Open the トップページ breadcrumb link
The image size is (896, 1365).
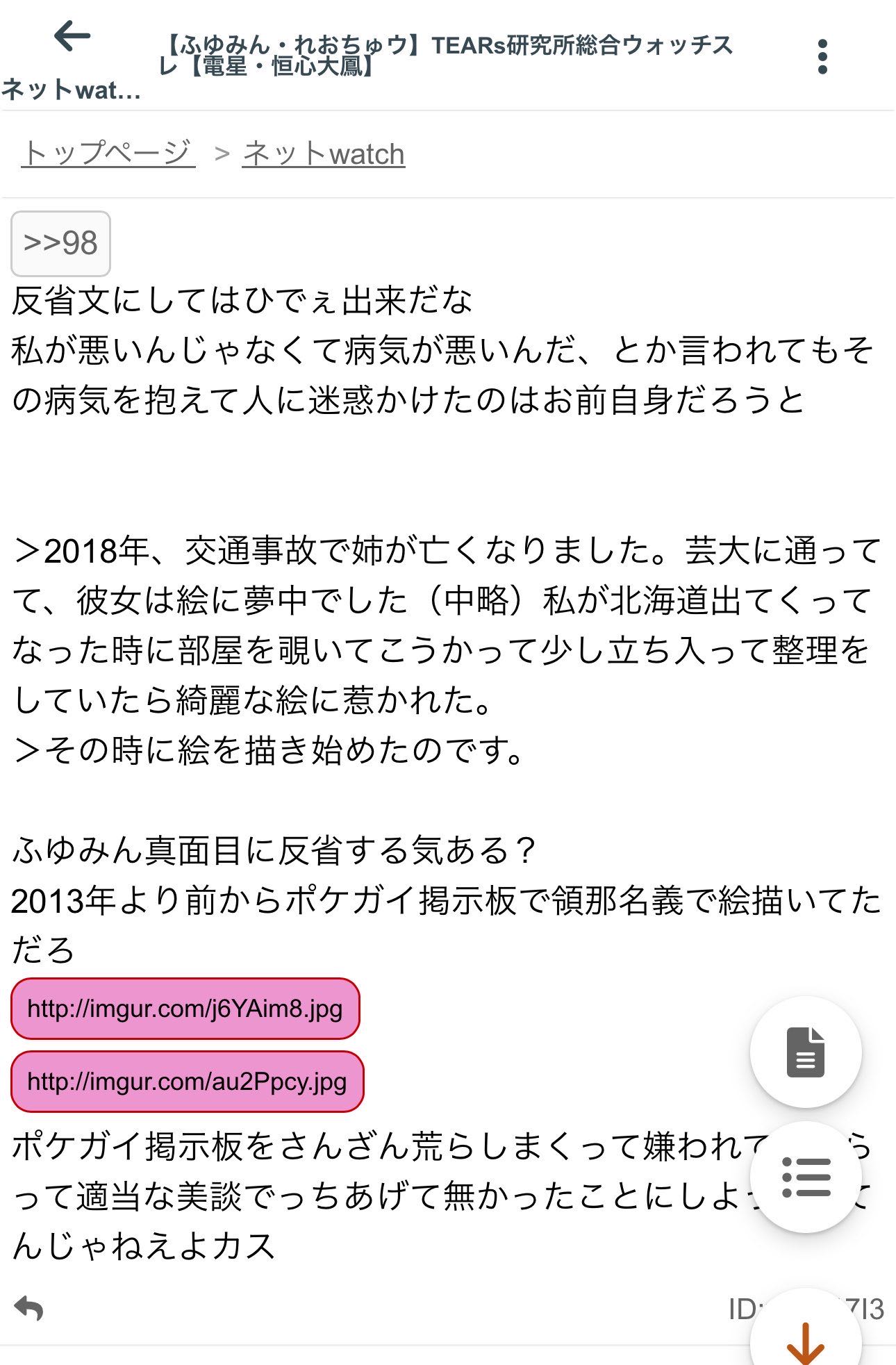click(108, 154)
